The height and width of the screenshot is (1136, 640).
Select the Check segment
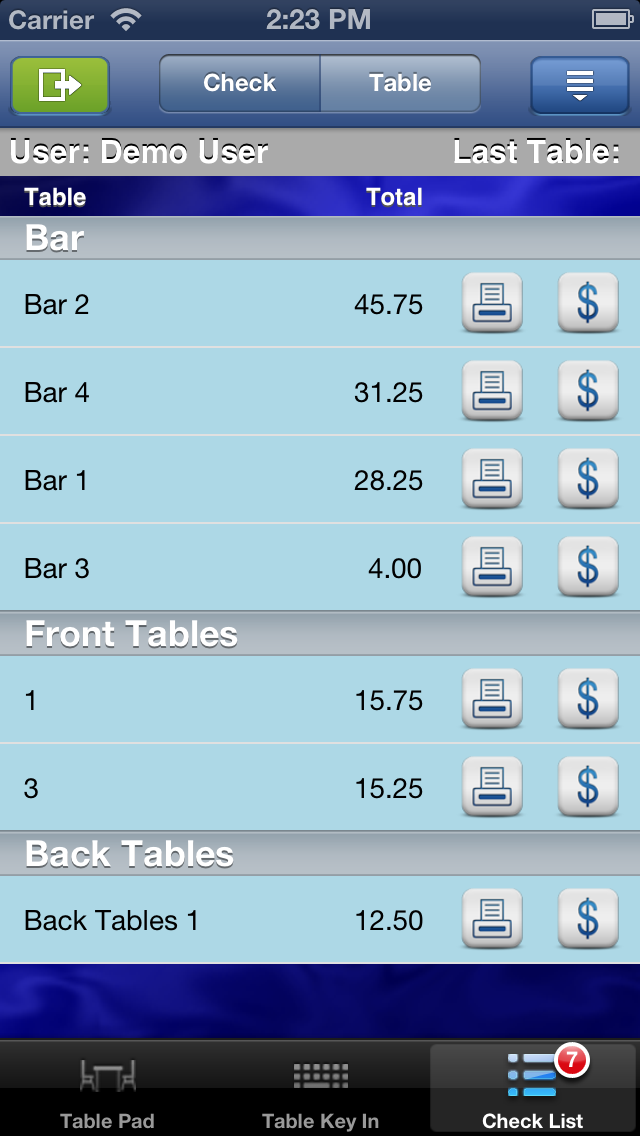point(240,83)
